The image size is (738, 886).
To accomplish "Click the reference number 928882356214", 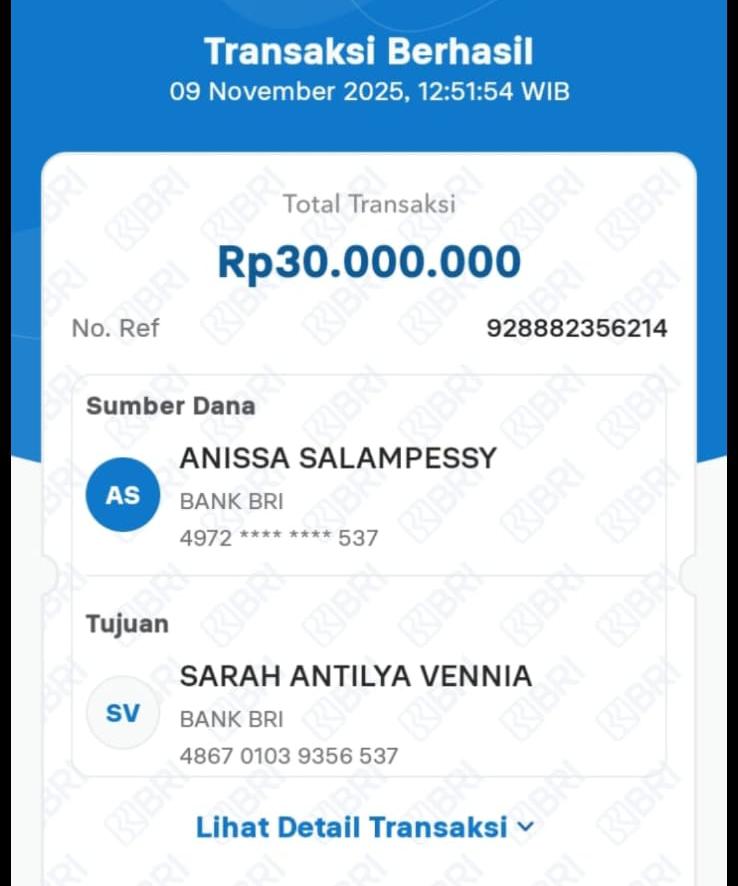I will 578,327.
